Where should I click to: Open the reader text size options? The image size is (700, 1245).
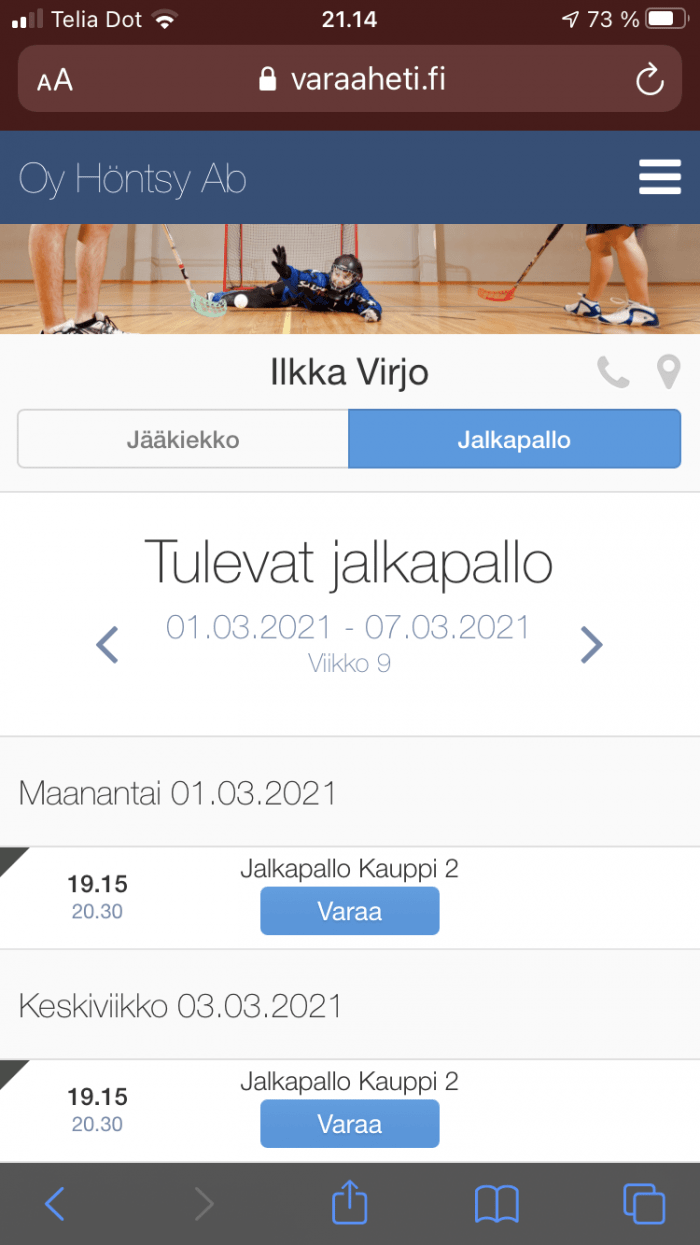pyautogui.click(x=55, y=80)
